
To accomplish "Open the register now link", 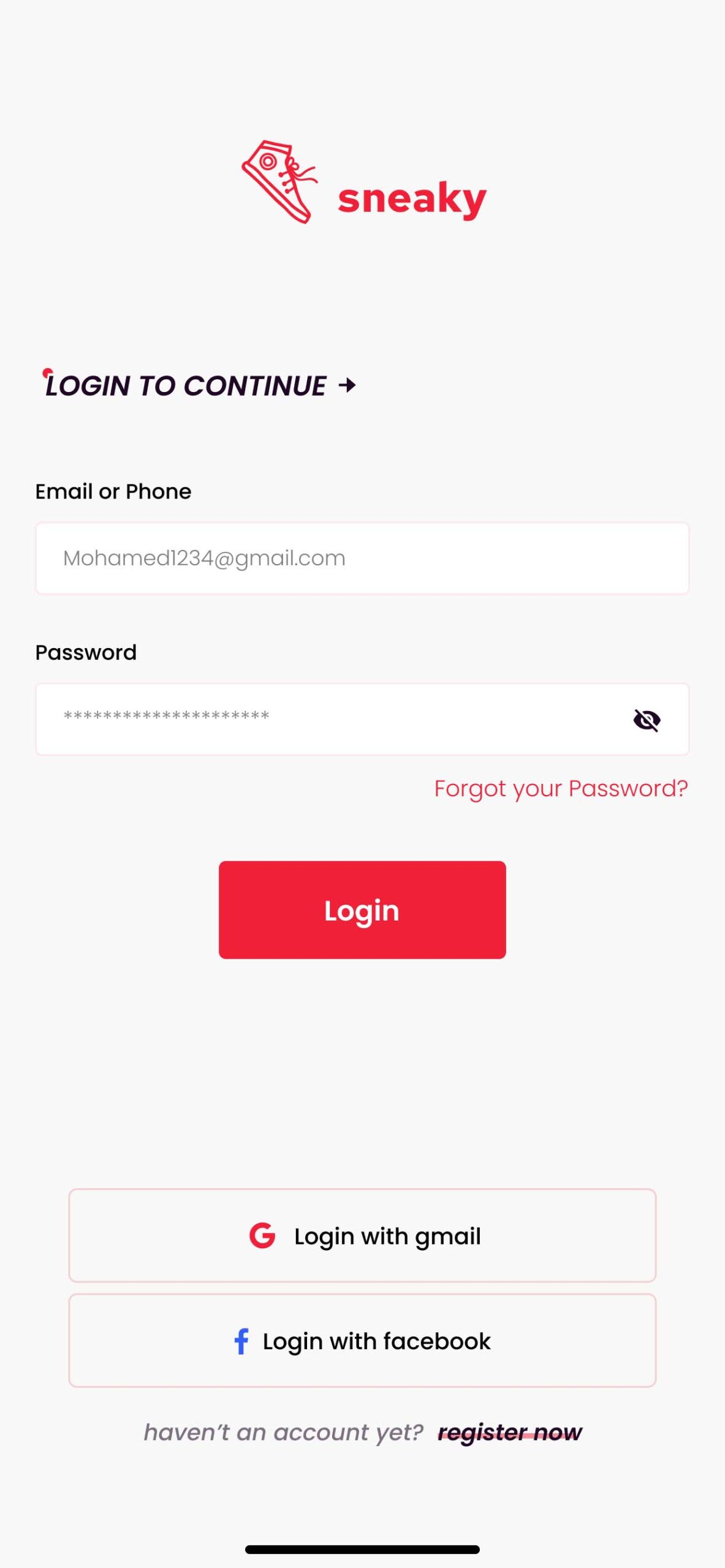I will (x=510, y=1433).
